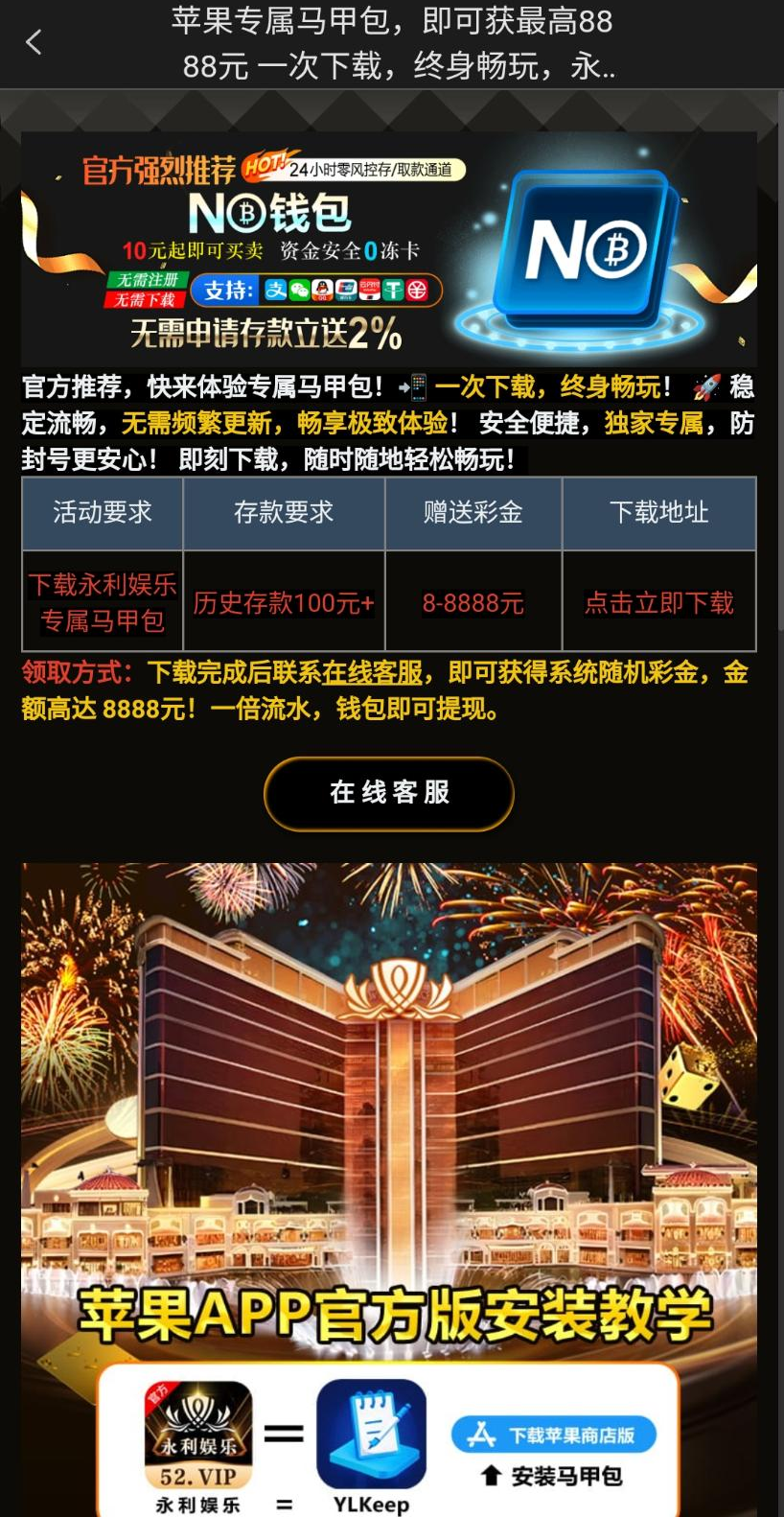The width and height of the screenshot is (784, 1517).
Task: Tap 点击立即下载 in the download column
Action: point(658,602)
